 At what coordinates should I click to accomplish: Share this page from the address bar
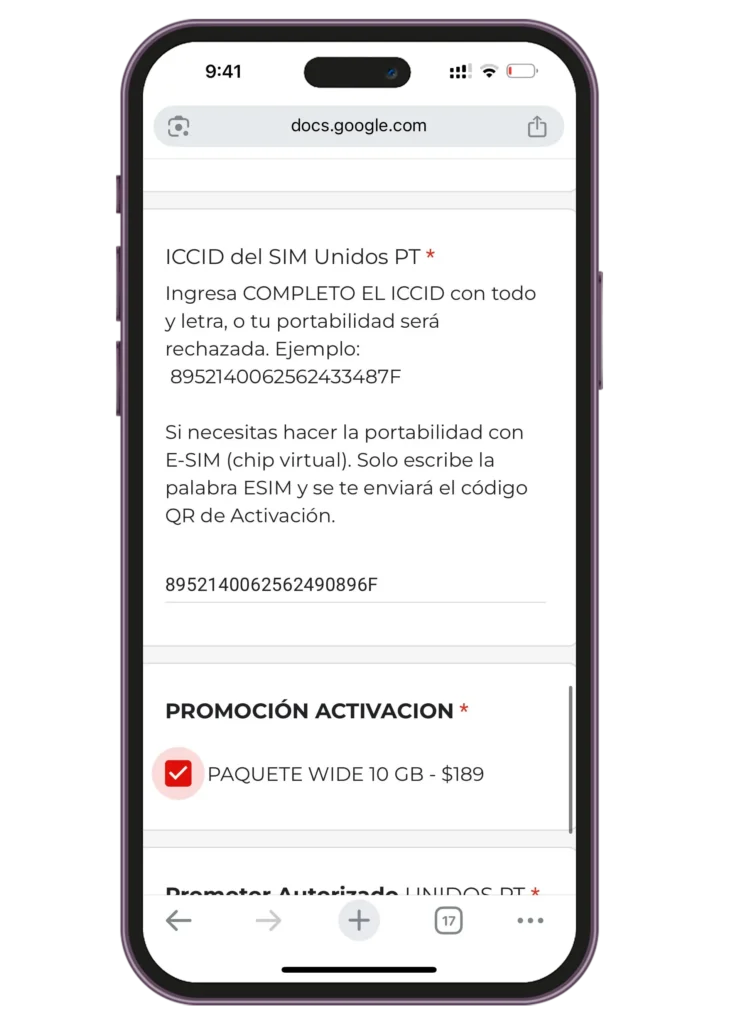[537, 127]
